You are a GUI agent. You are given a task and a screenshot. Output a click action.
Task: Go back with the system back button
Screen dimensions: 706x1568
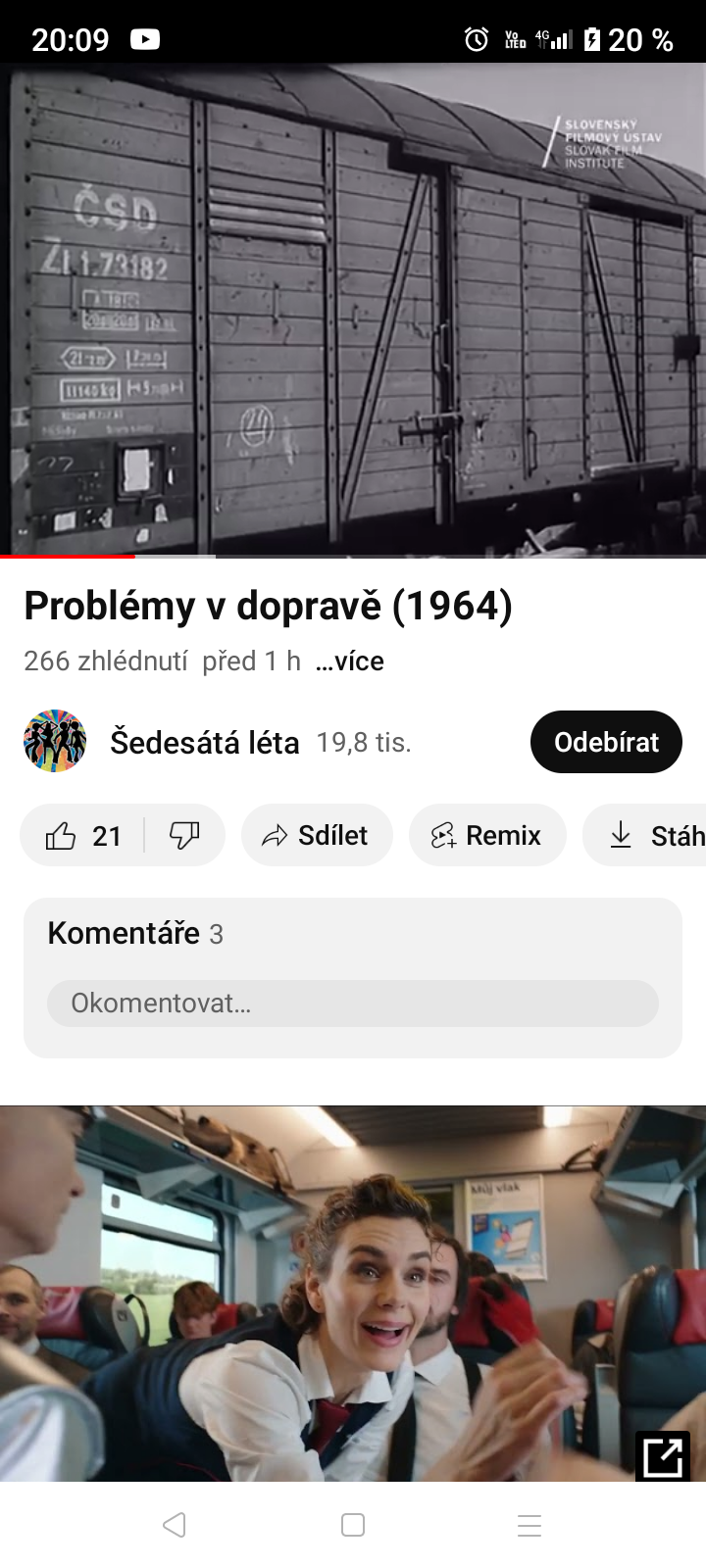click(x=175, y=1525)
